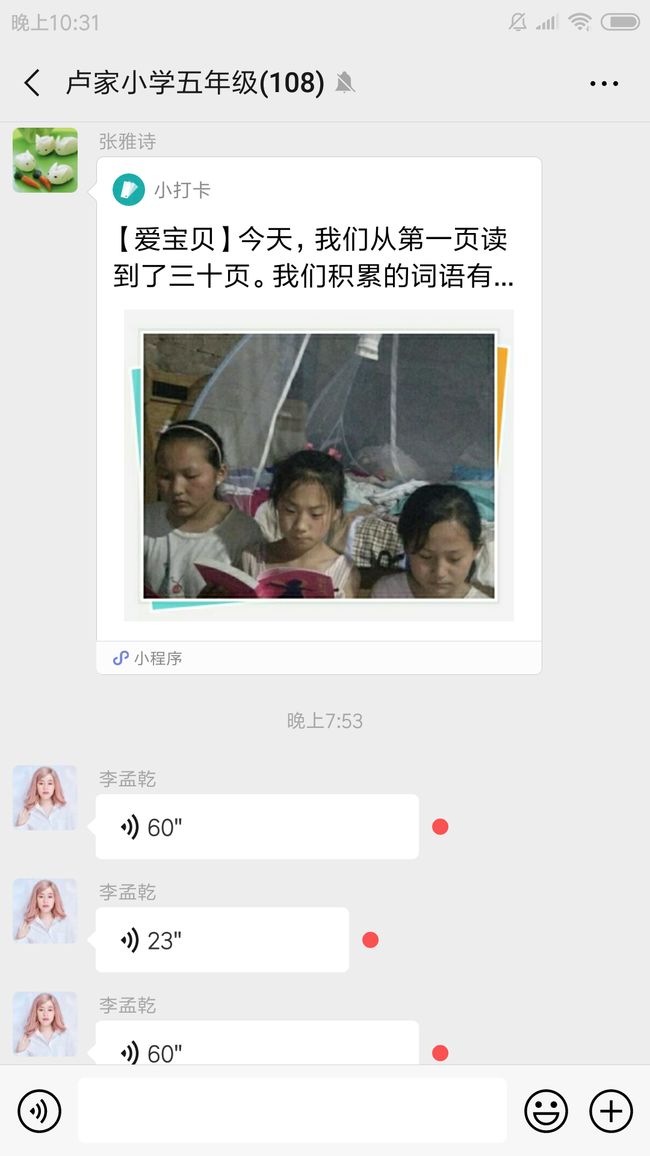The image size is (650, 1156).
Task: Tap 张雅诗's rabbit avatar
Action: point(45,160)
